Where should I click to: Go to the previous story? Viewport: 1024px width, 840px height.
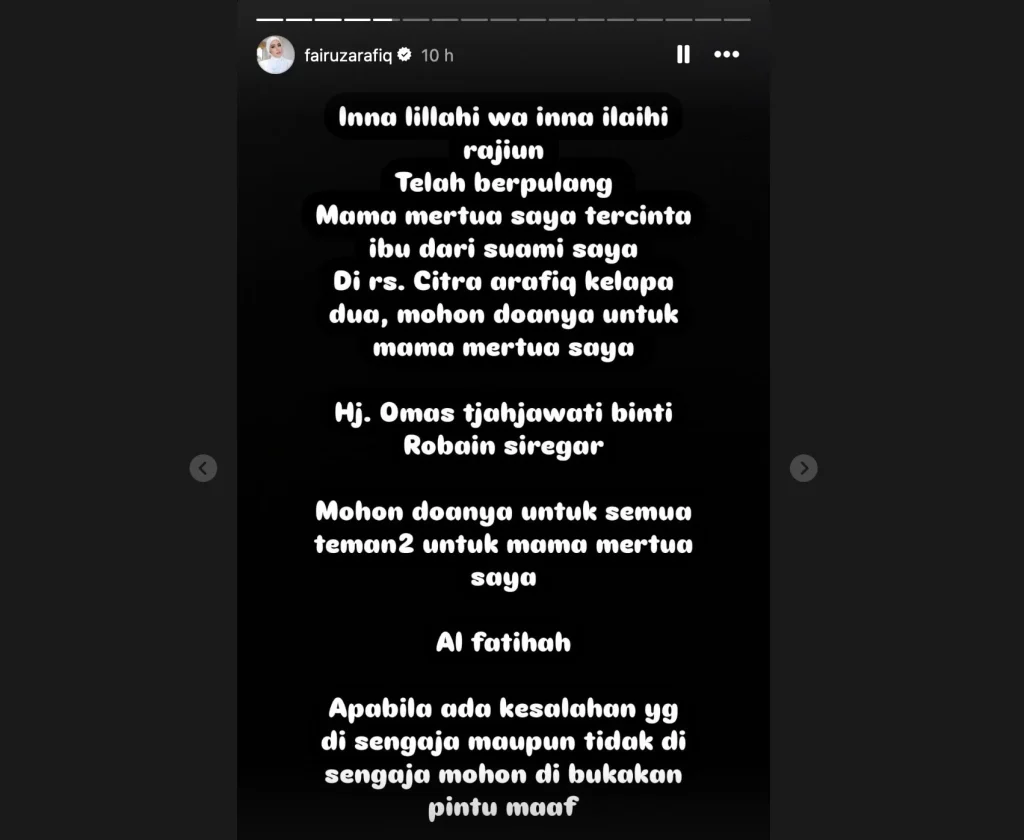click(203, 468)
